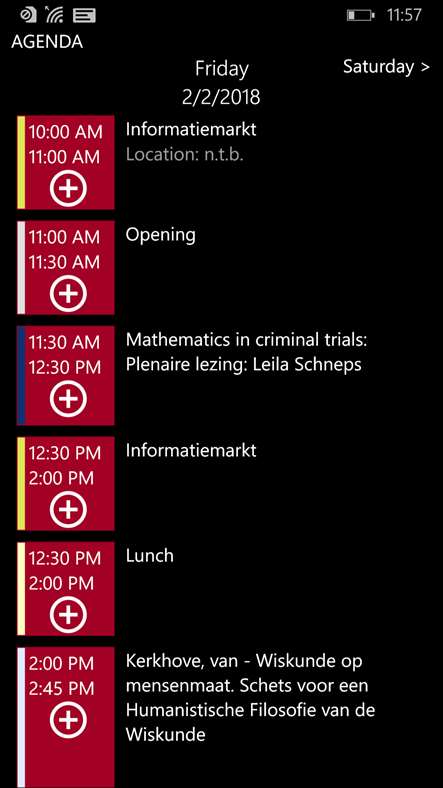Add the Opening session with plus icon
Screen dimensions: 443x788
pos(68,293)
